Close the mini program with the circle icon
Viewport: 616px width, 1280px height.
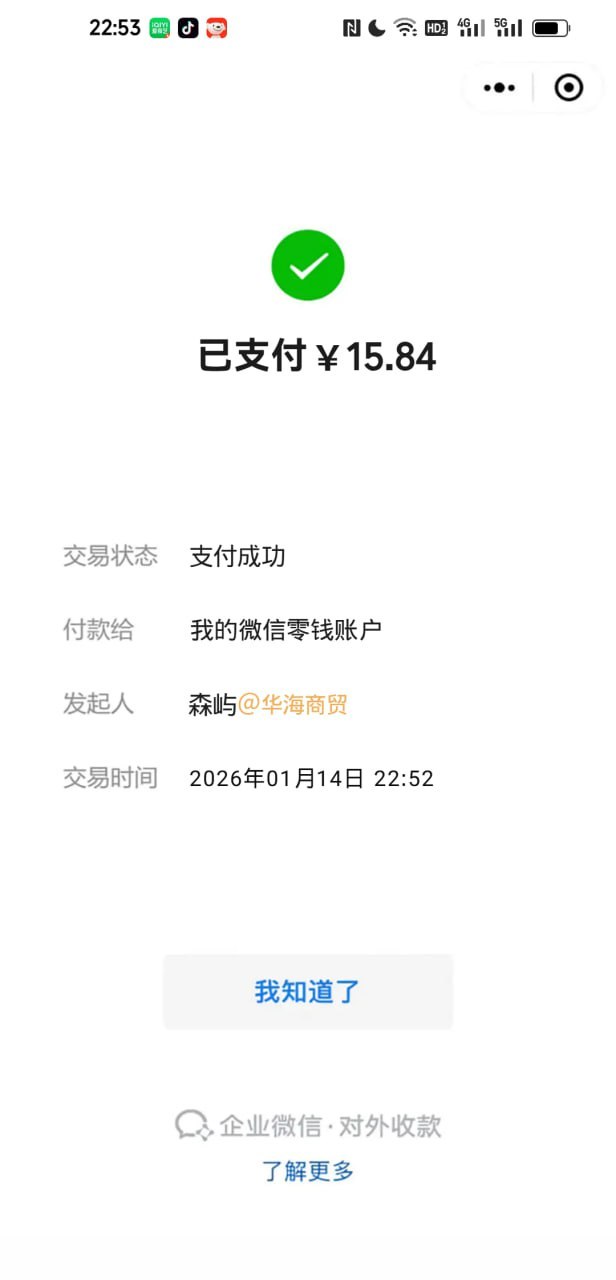coord(568,88)
